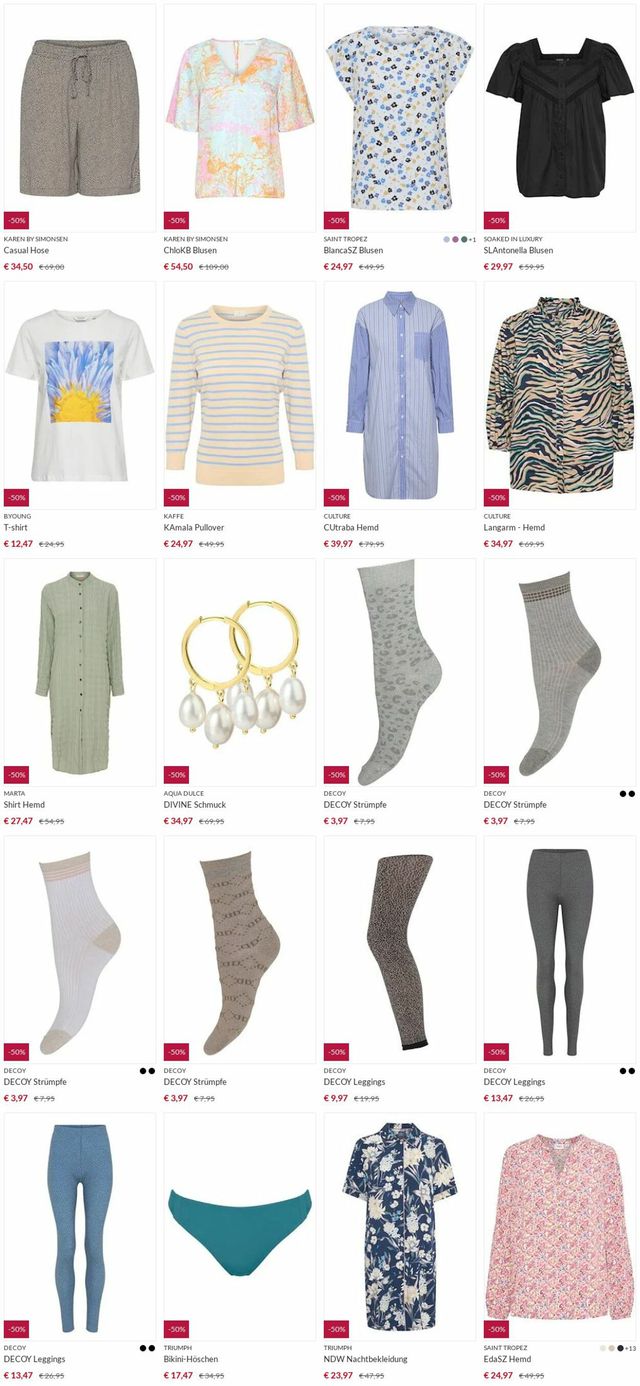The image size is (640, 1386).
Task: Show the zebra-print Langarm - Hemd
Action: tap(560, 395)
